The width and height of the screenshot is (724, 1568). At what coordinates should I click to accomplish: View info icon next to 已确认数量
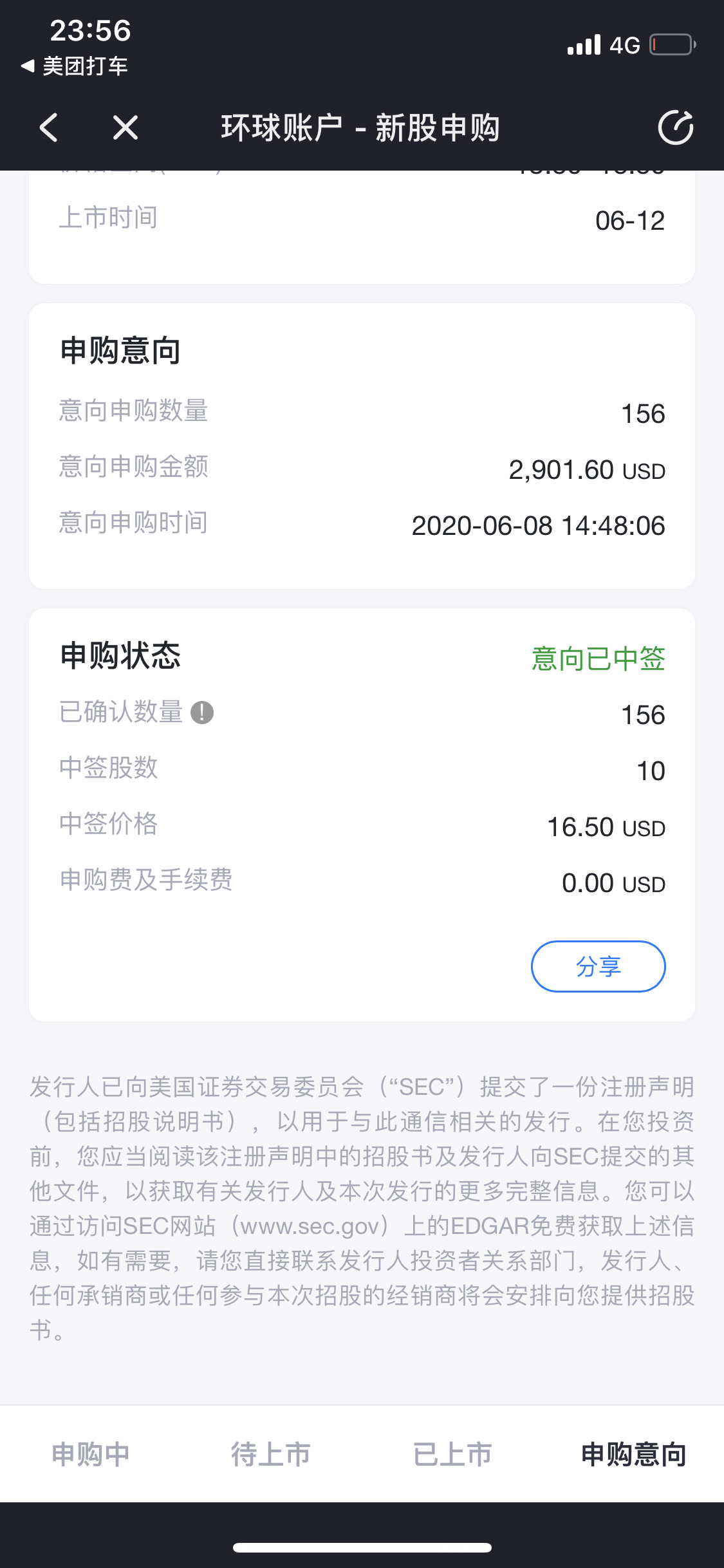pos(202,713)
